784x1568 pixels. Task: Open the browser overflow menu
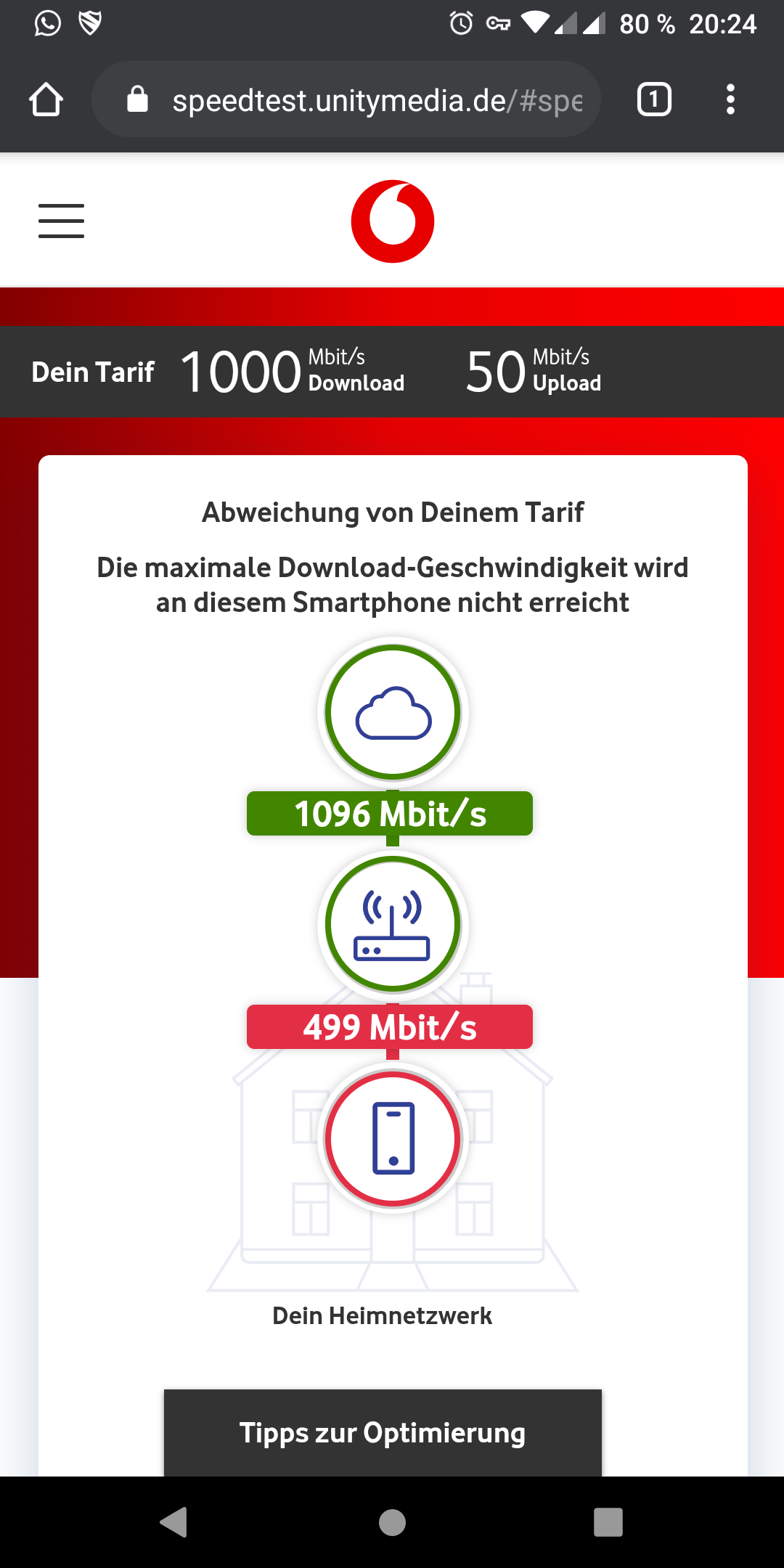pos(730,99)
